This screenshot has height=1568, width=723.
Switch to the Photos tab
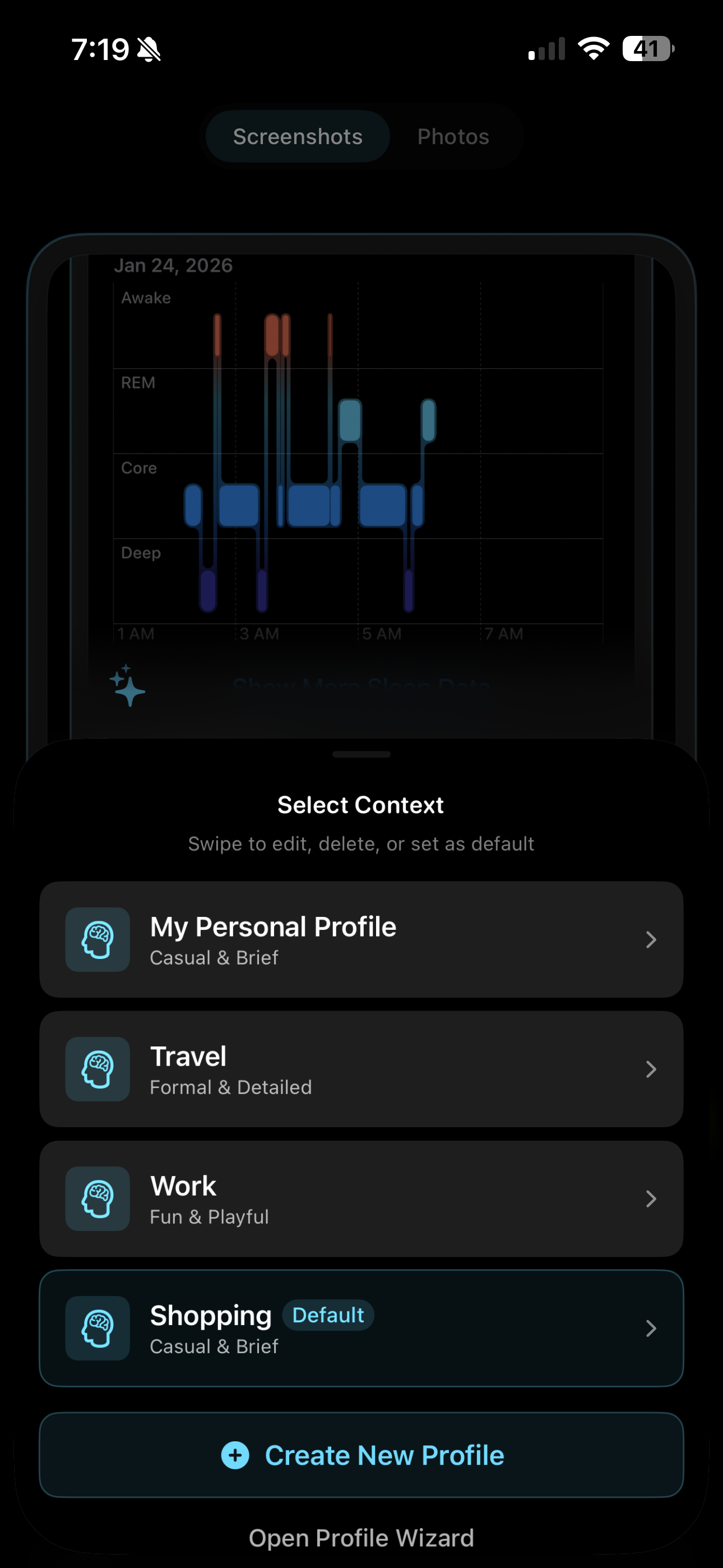[453, 136]
